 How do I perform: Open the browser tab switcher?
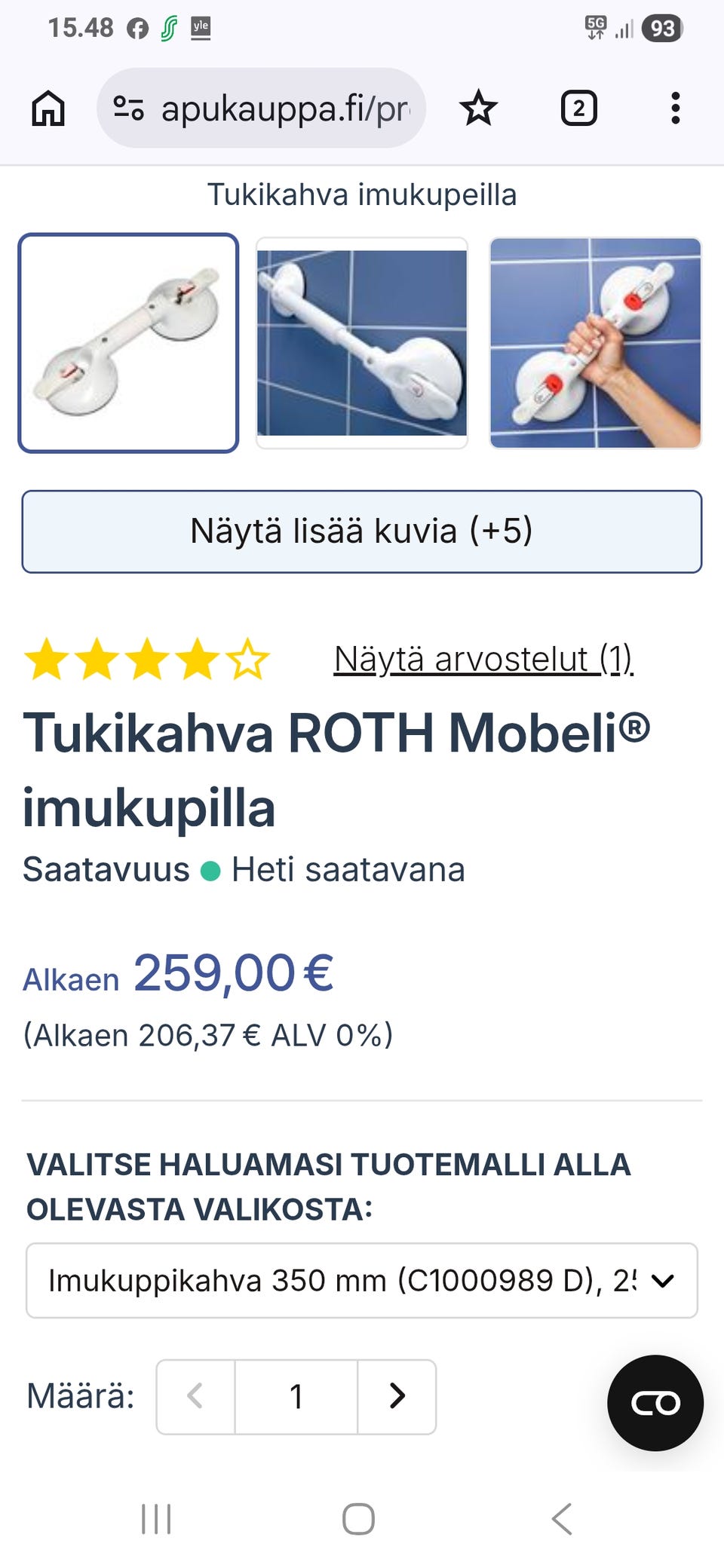click(x=578, y=108)
